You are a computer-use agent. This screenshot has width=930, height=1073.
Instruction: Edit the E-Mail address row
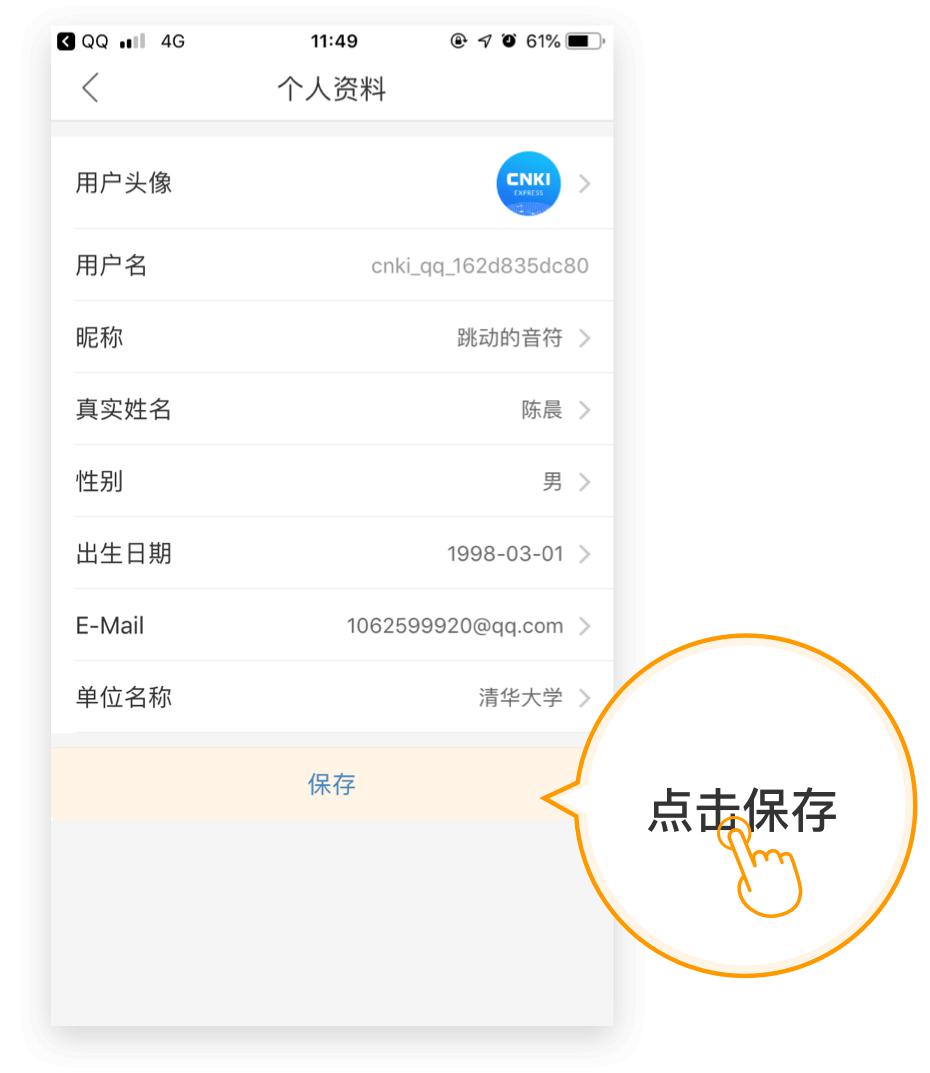point(332,626)
